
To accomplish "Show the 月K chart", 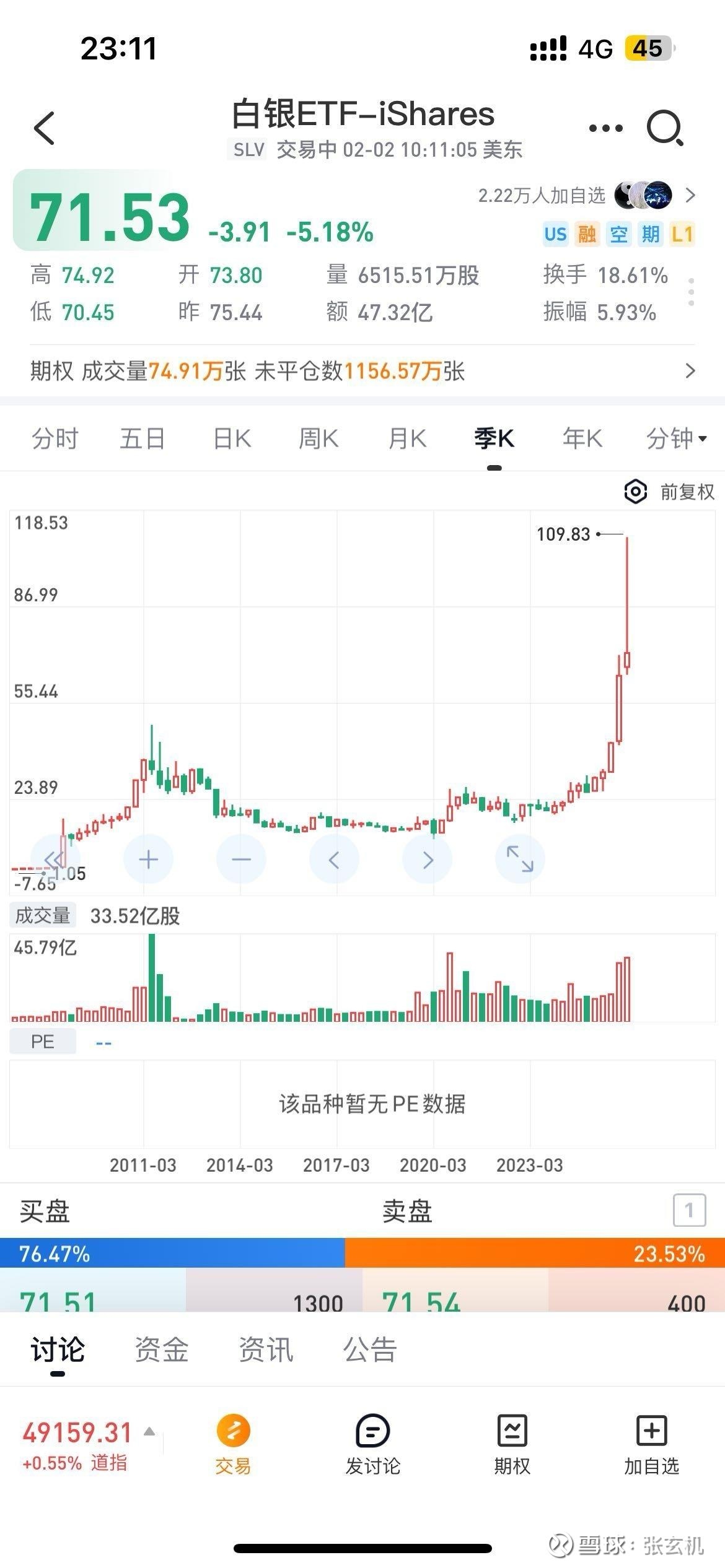I will pyautogui.click(x=407, y=438).
